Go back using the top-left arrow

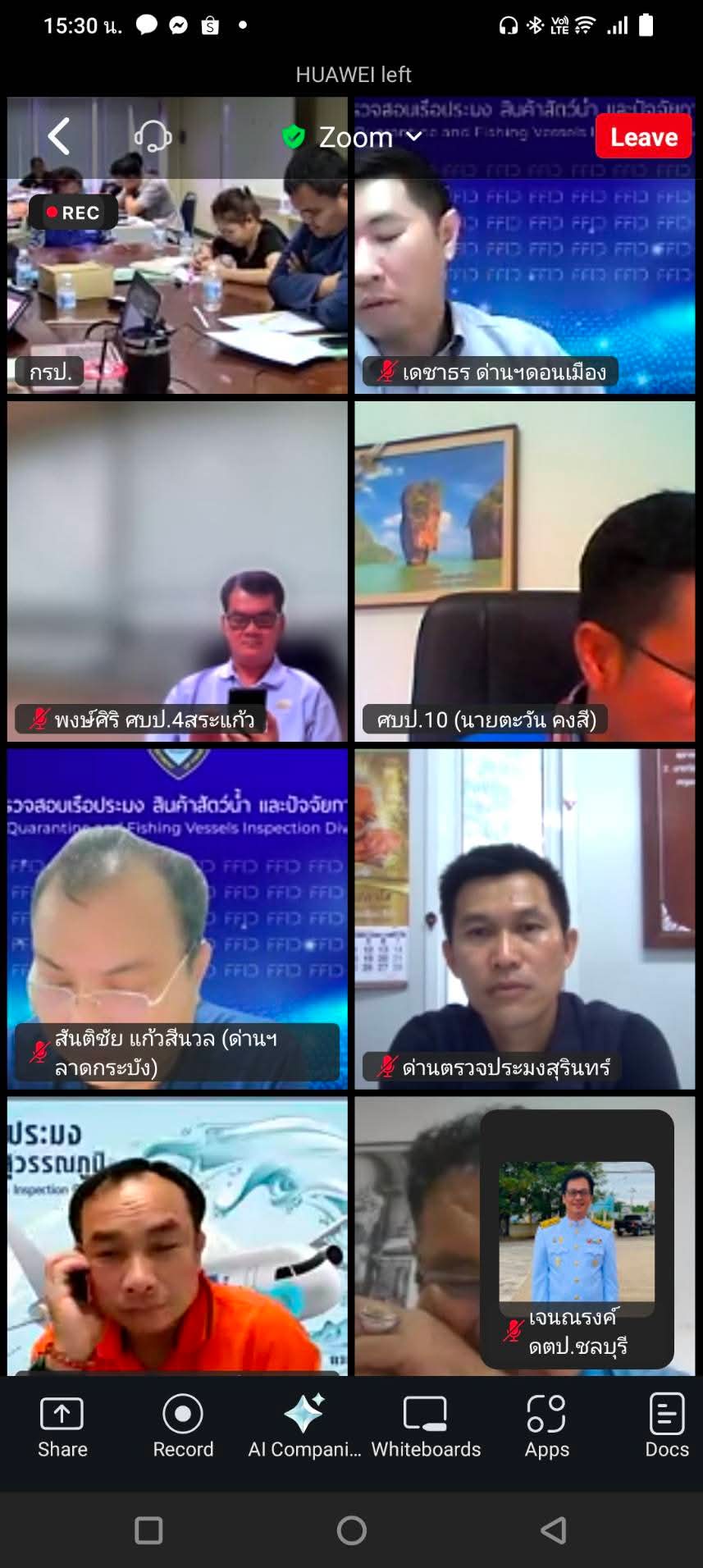59,136
